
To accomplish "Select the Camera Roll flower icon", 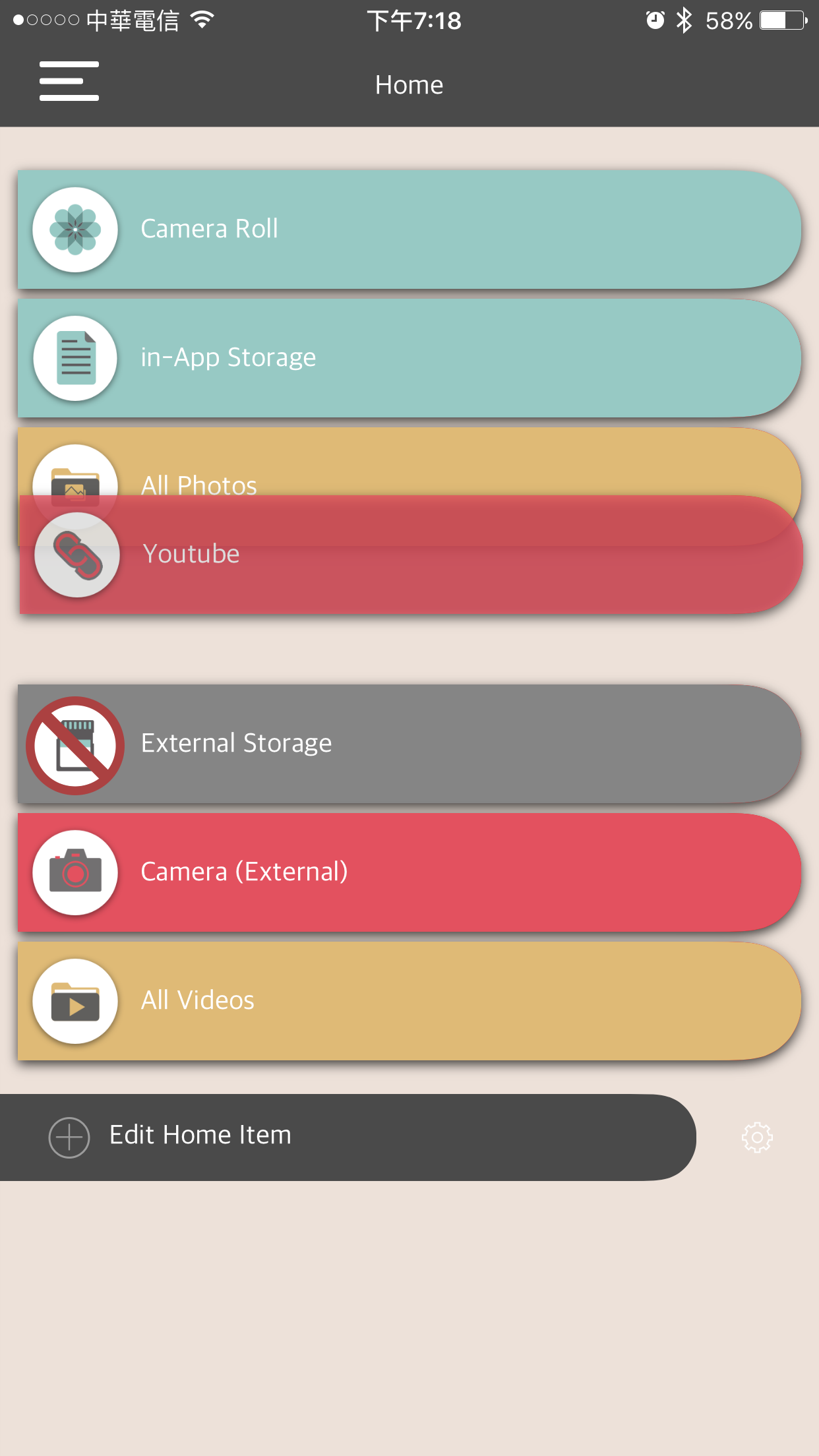I will pyautogui.click(x=75, y=229).
